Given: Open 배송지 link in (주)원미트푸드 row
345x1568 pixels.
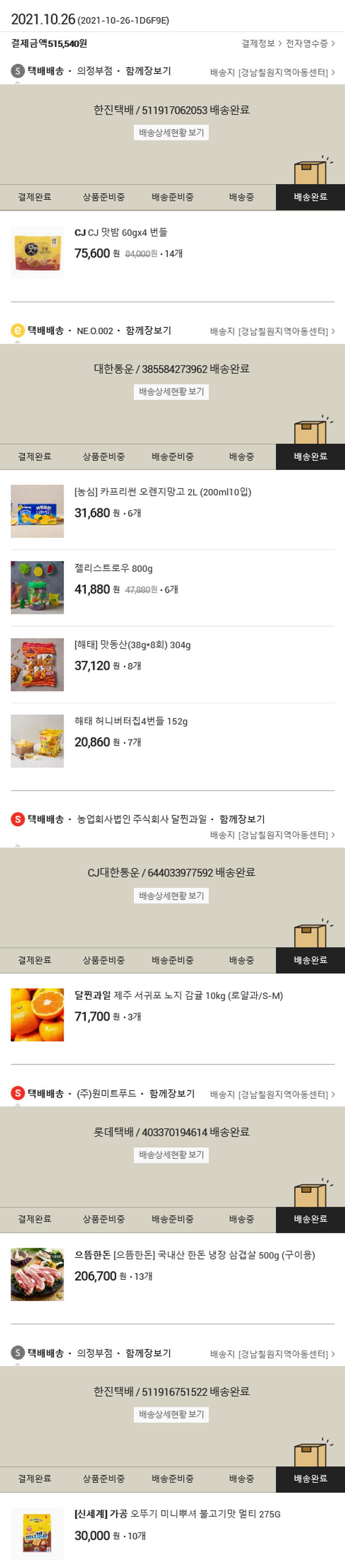Looking at the screenshot, I should [x=272, y=1094].
